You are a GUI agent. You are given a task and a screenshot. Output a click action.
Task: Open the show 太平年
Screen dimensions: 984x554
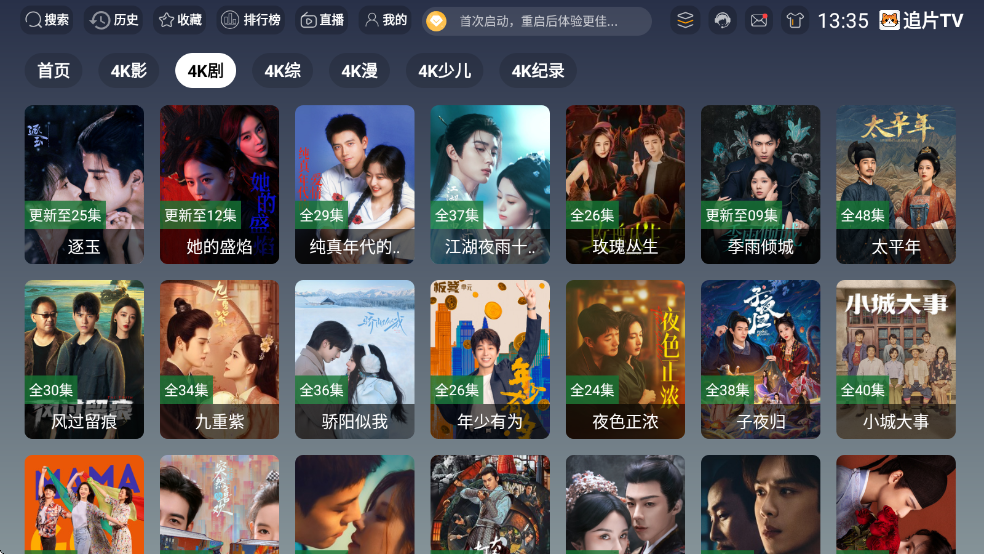click(x=895, y=184)
